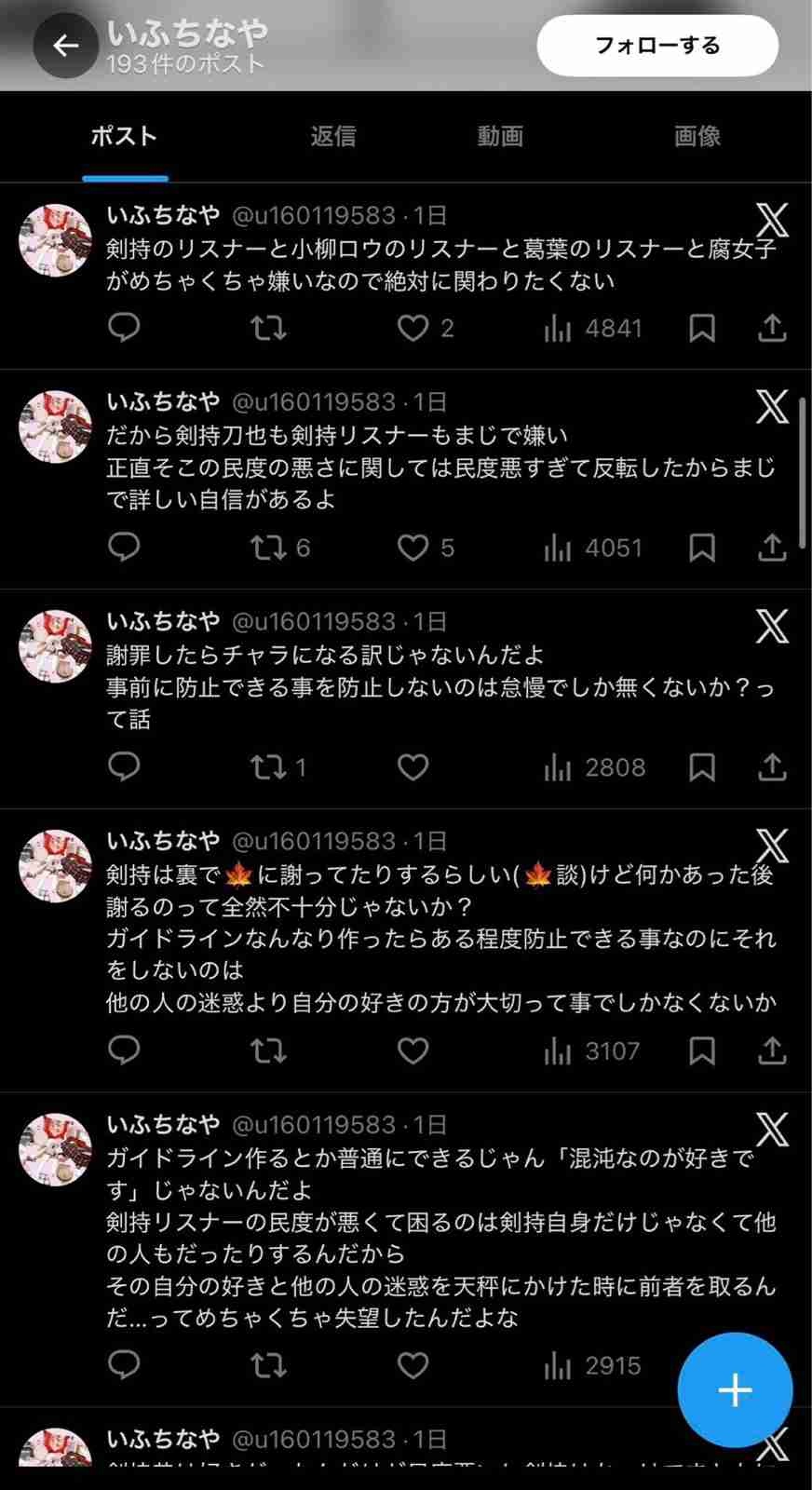Image resolution: width=812 pixels, height=1490 pixels.
Task: Reply to the post with 4841 views
Action: click(x=124, y=328)
